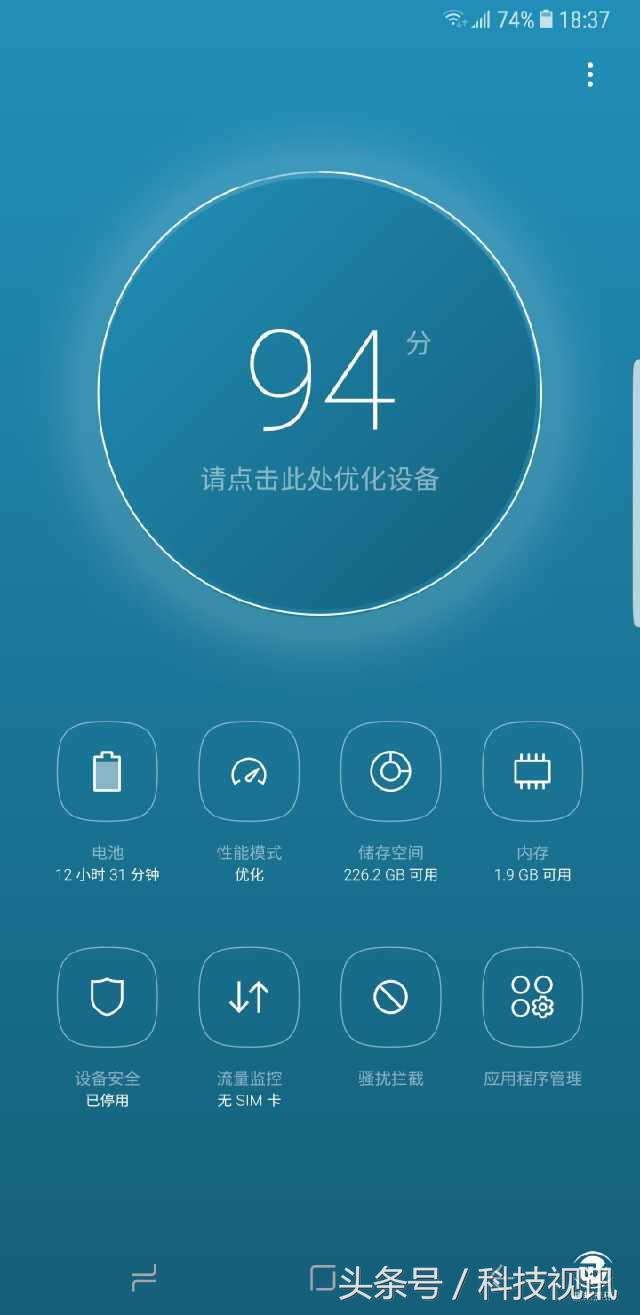The image size is (640, 1315).
Task: View 储存空间 storage details
Action: point(390,771)
